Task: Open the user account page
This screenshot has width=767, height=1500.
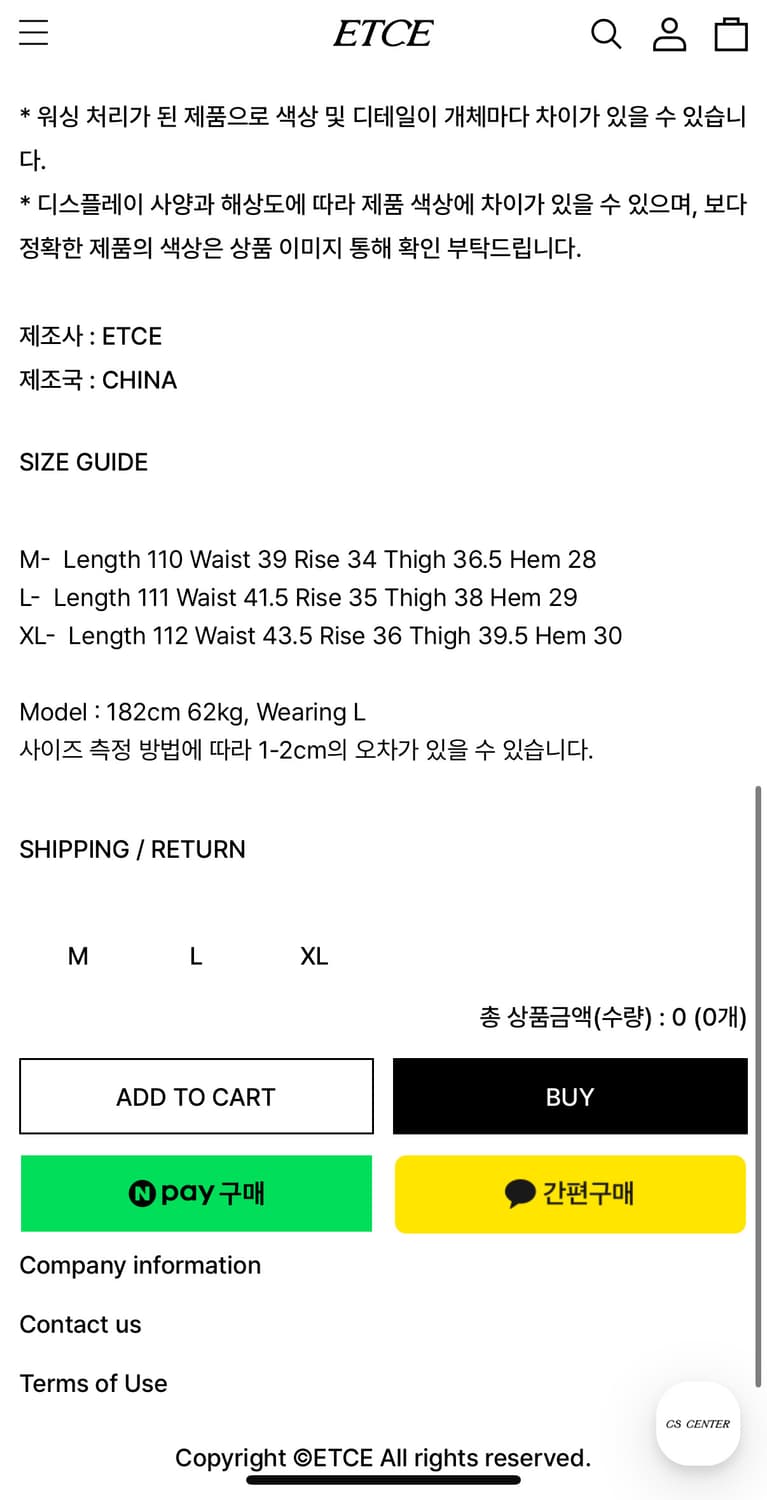Action: click(669, 33)
